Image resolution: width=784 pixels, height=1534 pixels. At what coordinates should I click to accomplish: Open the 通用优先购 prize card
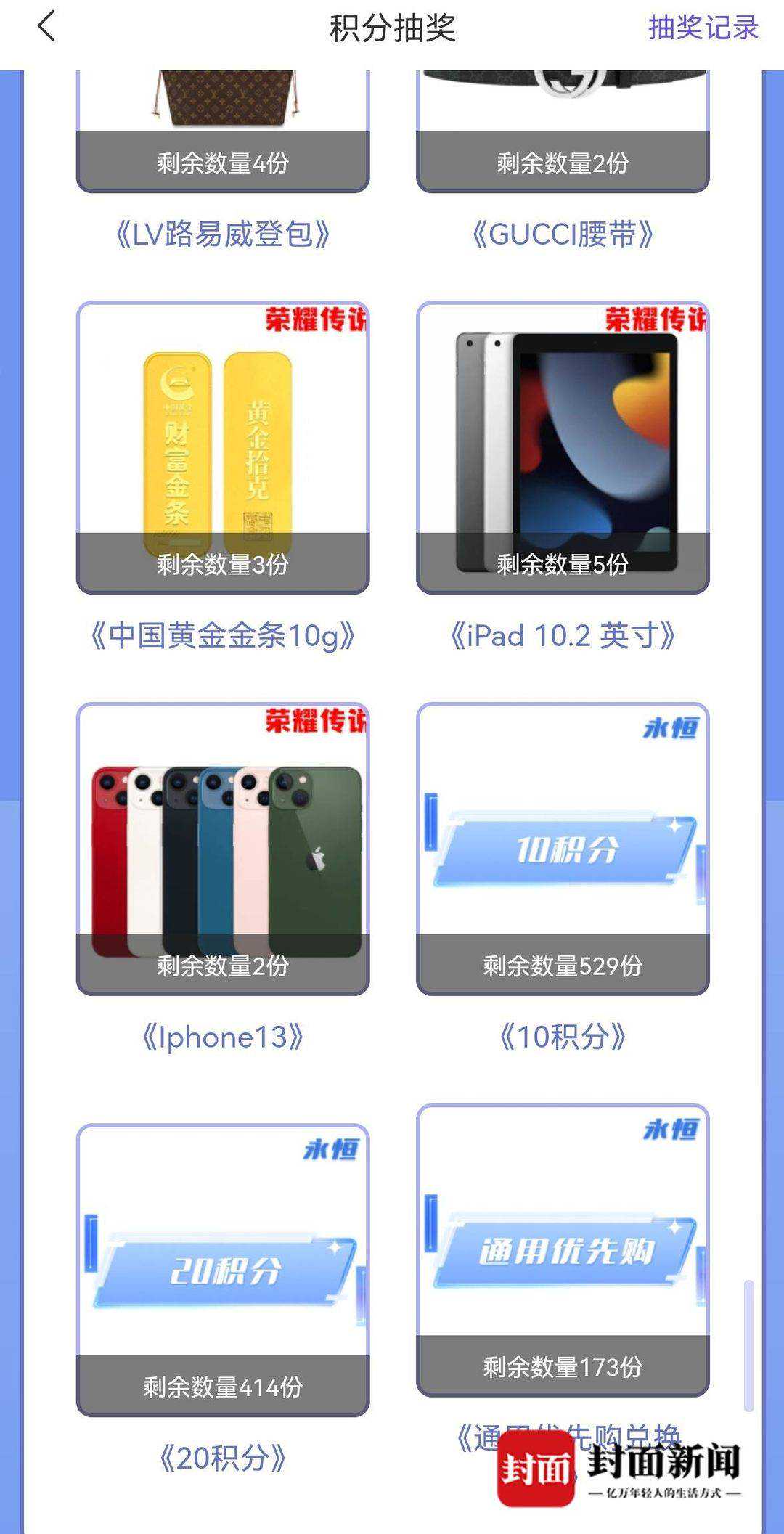(563, 1249)
